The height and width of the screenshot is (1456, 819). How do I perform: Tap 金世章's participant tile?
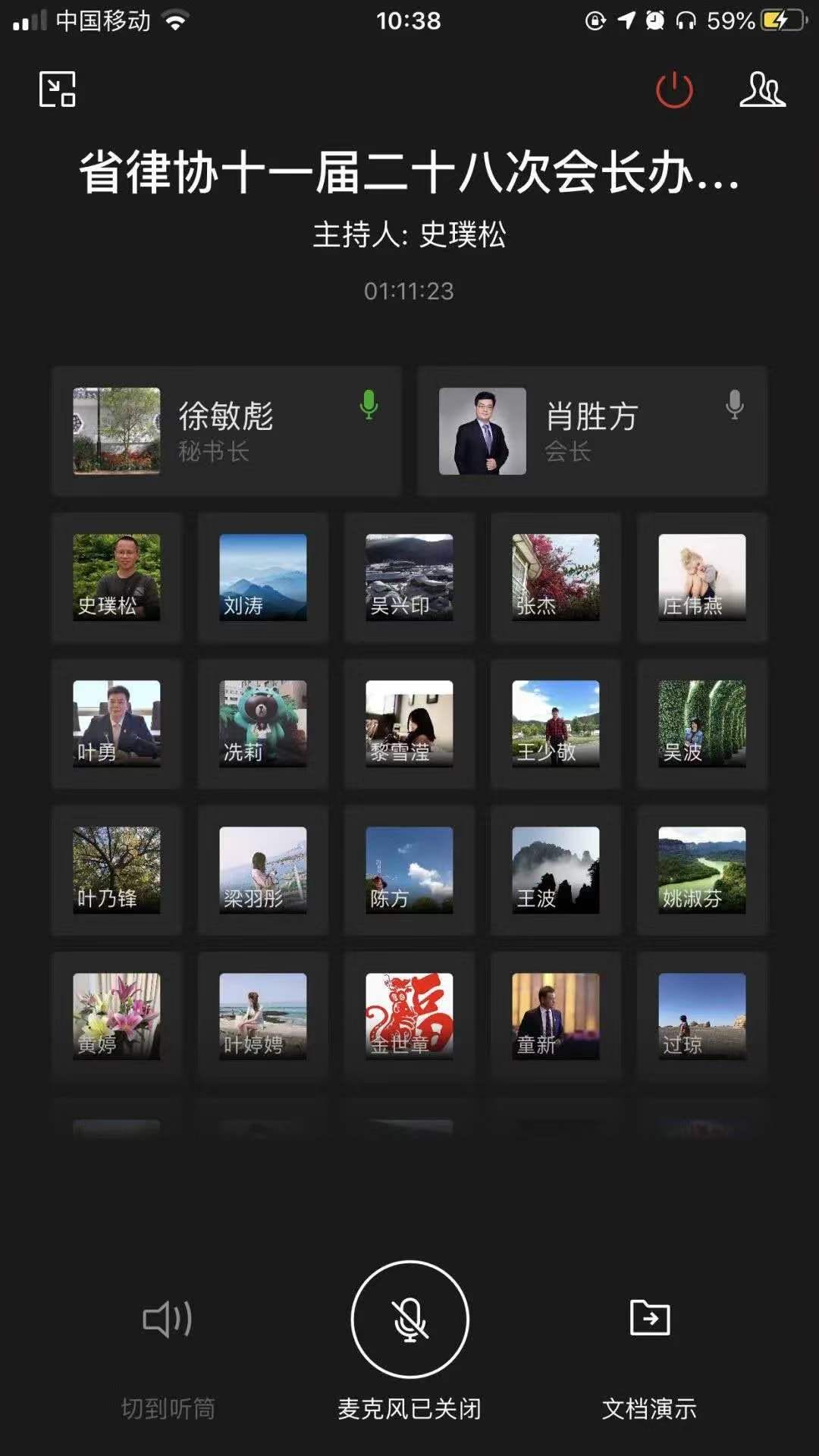[x=409, y=1016]
